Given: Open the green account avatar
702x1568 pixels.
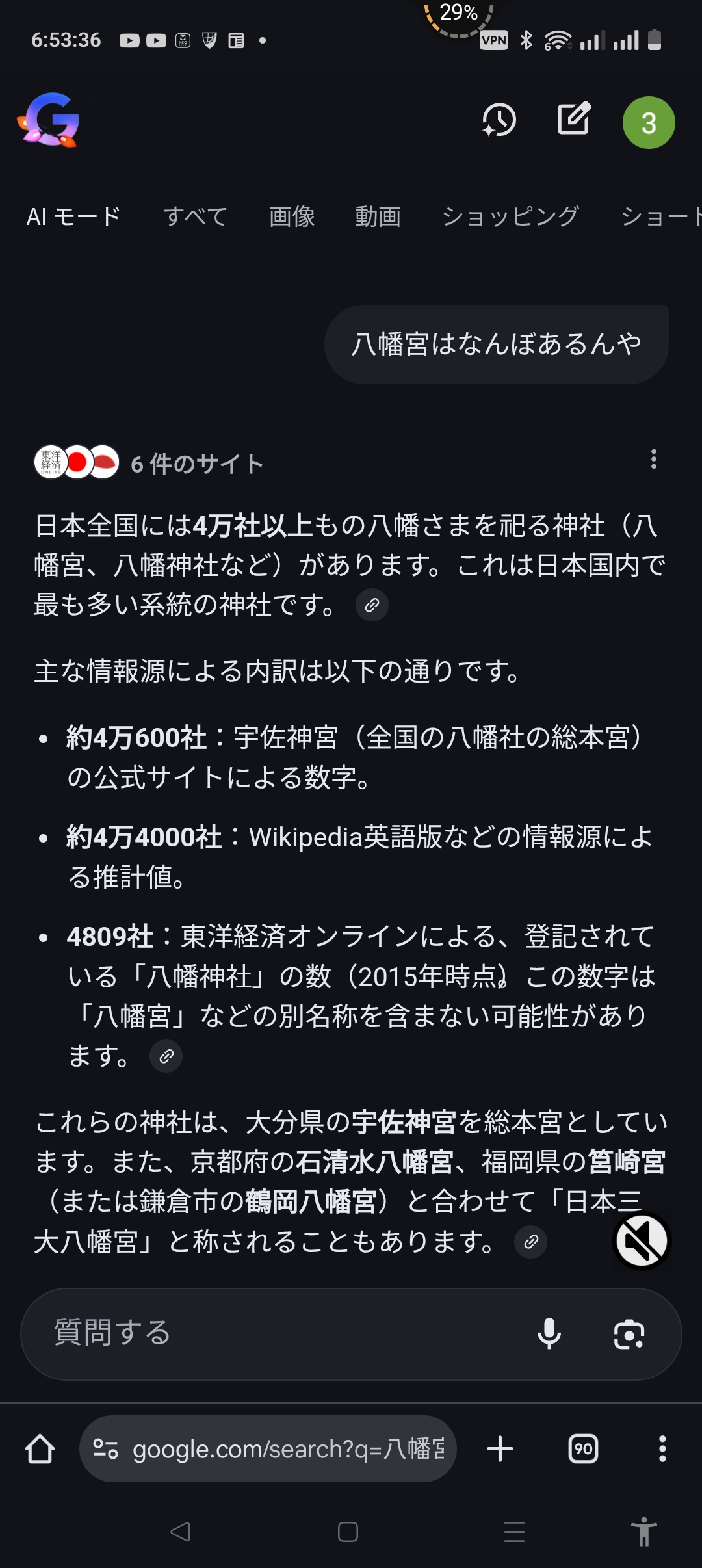Looking at the screenshot, I should [648, 123].
